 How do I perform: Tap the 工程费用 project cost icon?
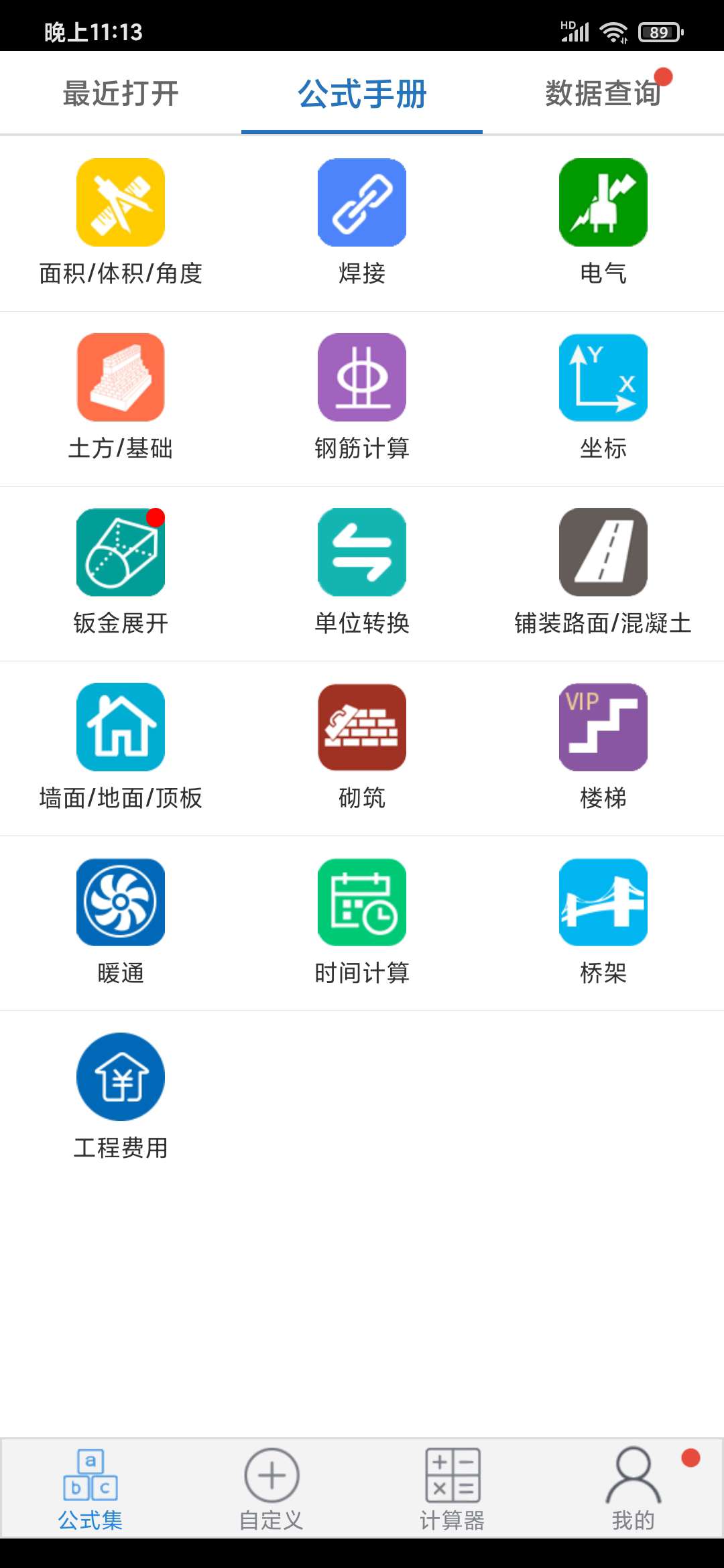point(119,1077)
